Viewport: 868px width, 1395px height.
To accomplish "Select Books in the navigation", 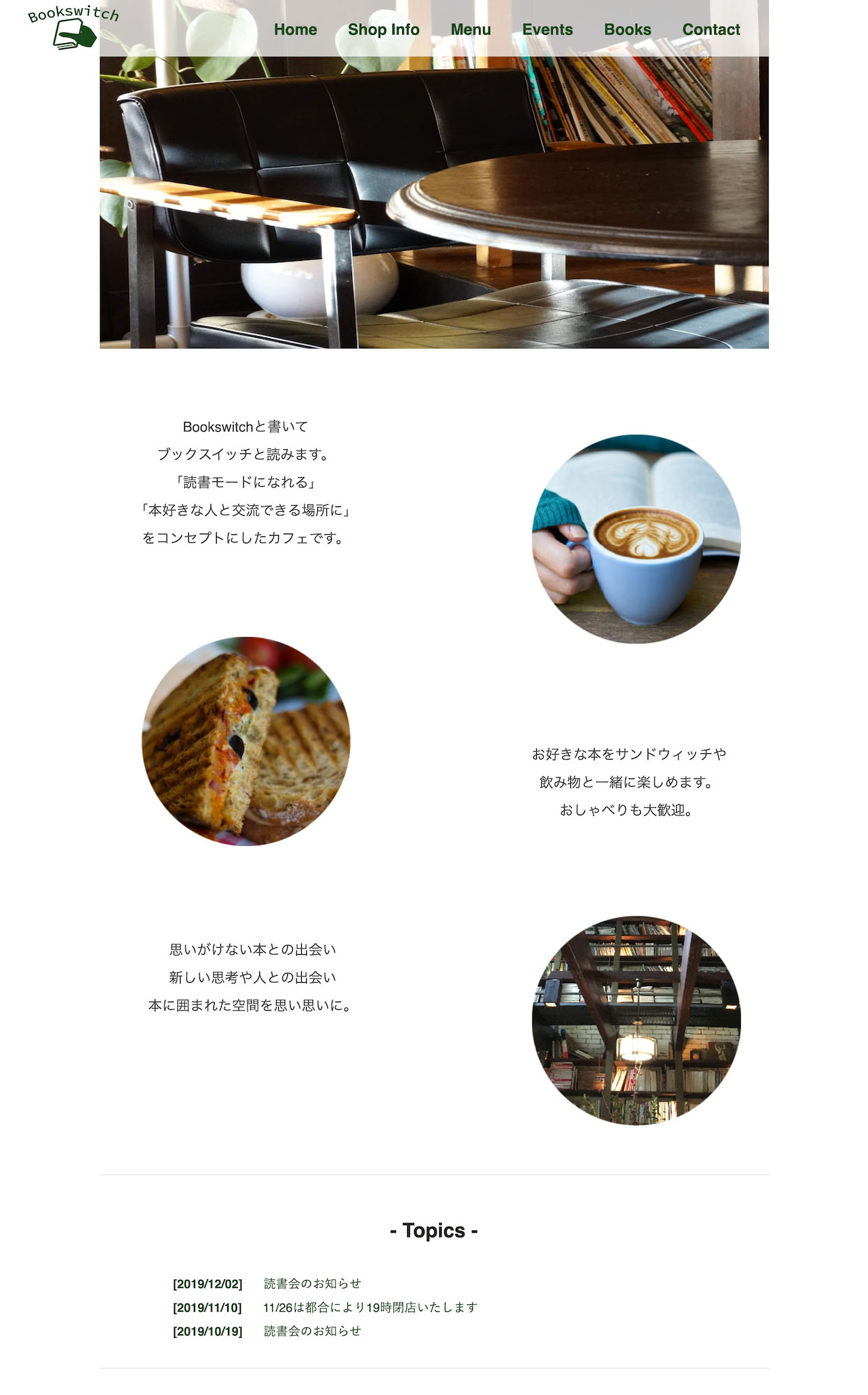I will [627, 29].
